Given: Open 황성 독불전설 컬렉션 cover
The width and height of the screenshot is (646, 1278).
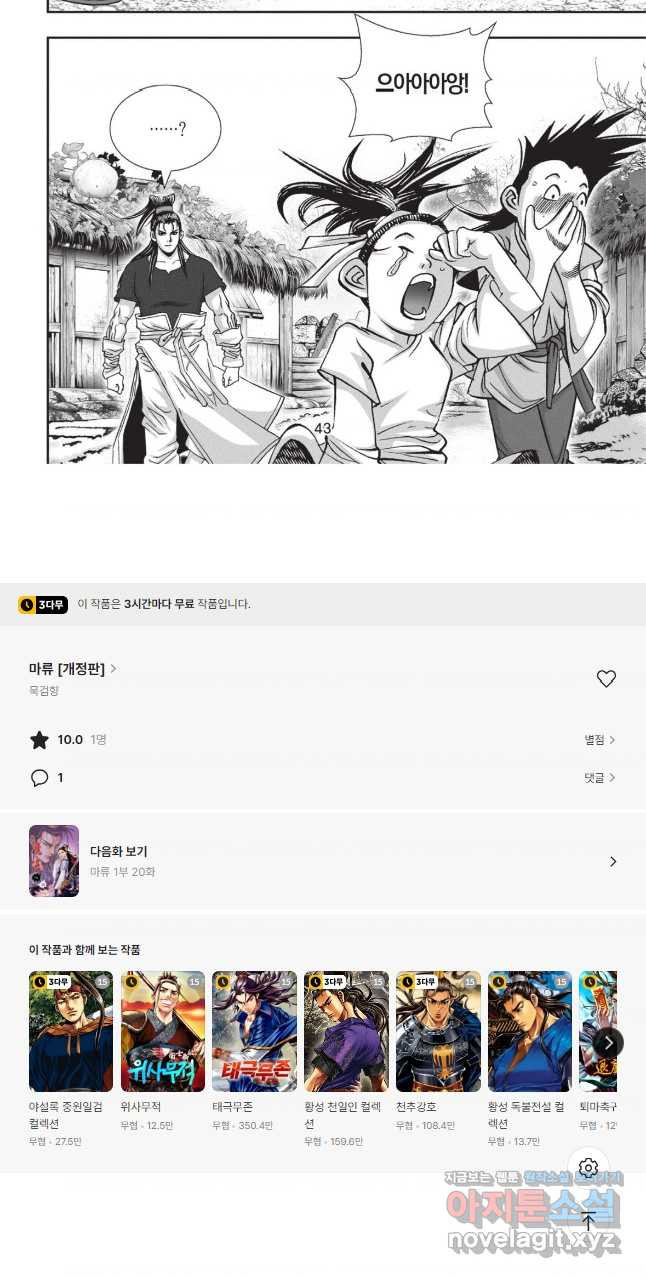Looking at the screenshot, I should [530, 1031].
